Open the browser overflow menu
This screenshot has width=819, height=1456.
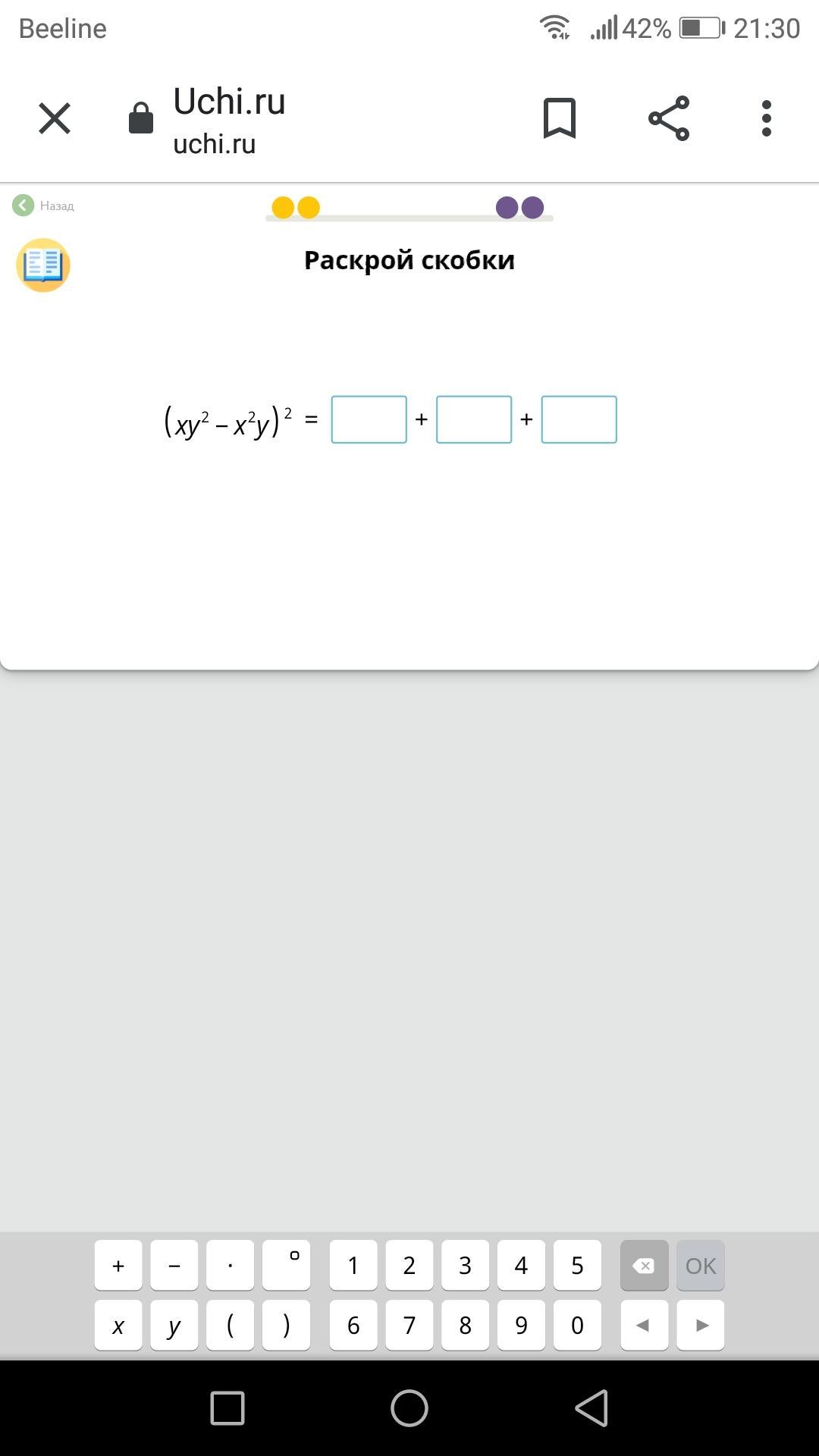click(767, 118)
